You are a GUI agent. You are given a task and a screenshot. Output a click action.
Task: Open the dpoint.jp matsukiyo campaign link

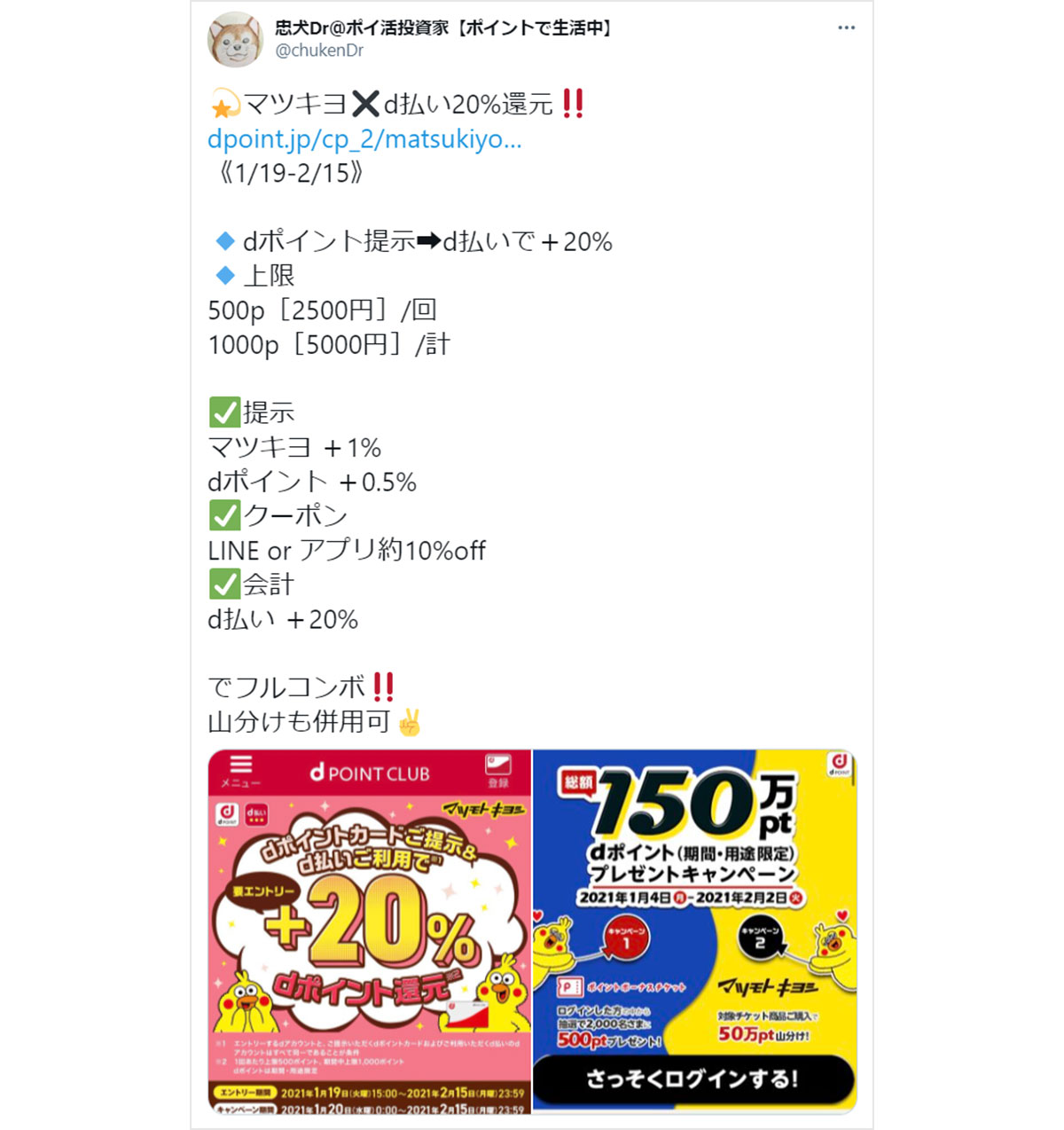pos(364,139)
